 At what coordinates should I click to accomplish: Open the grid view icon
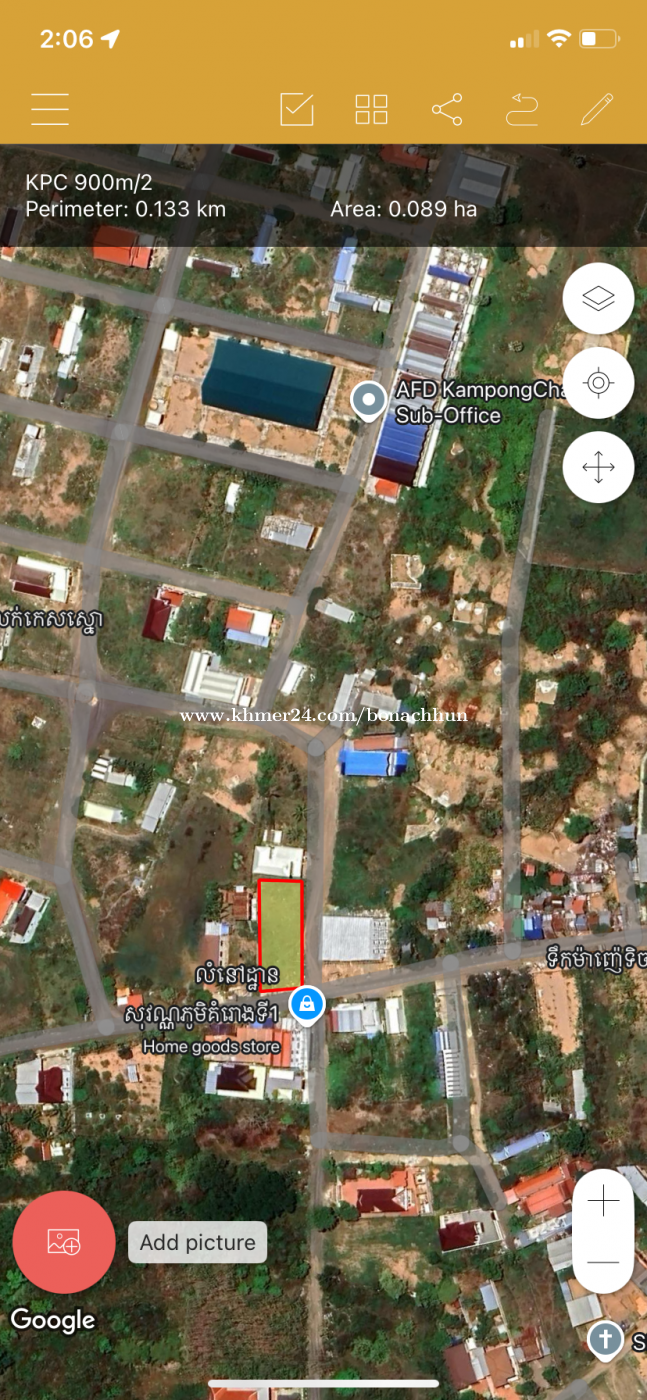(x=371, y=109)
